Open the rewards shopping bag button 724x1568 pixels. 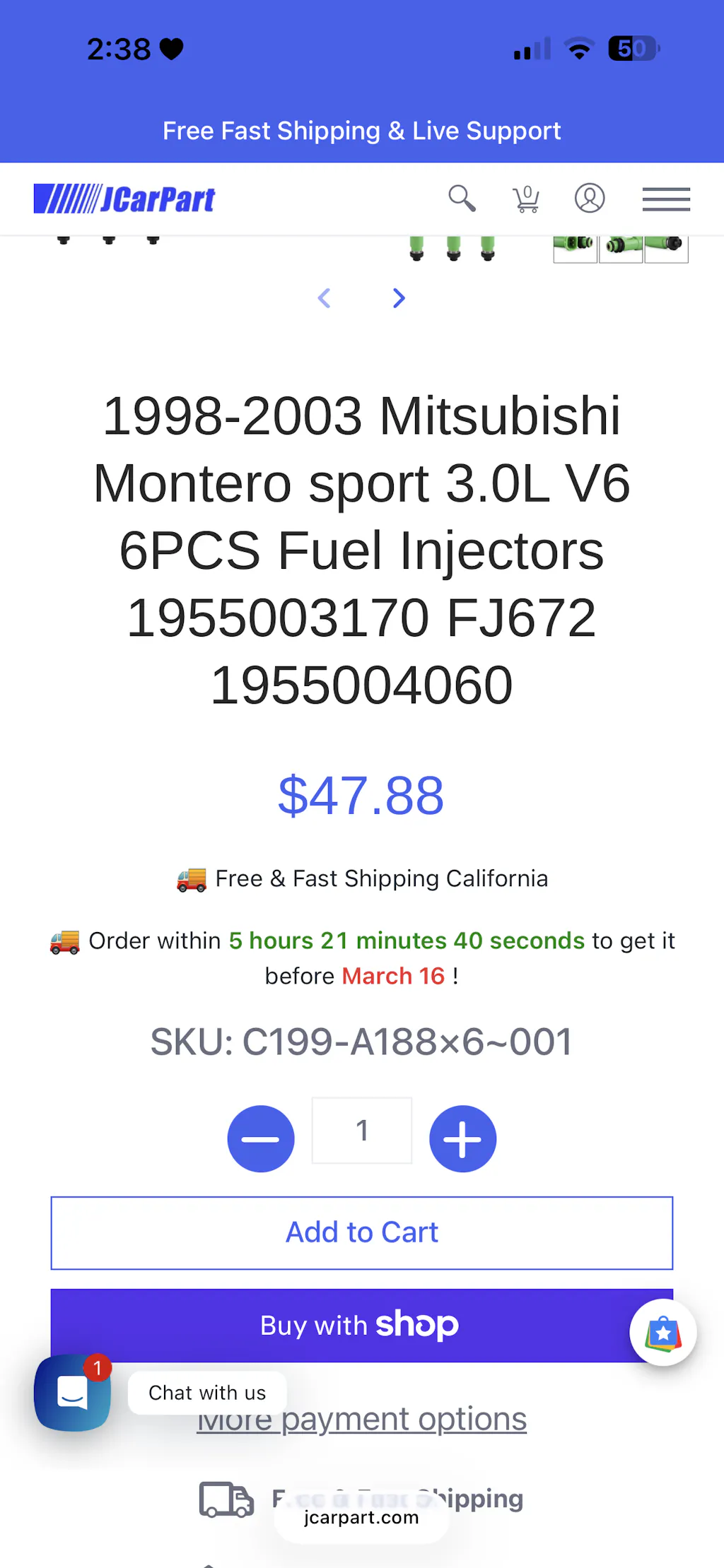663,1333
